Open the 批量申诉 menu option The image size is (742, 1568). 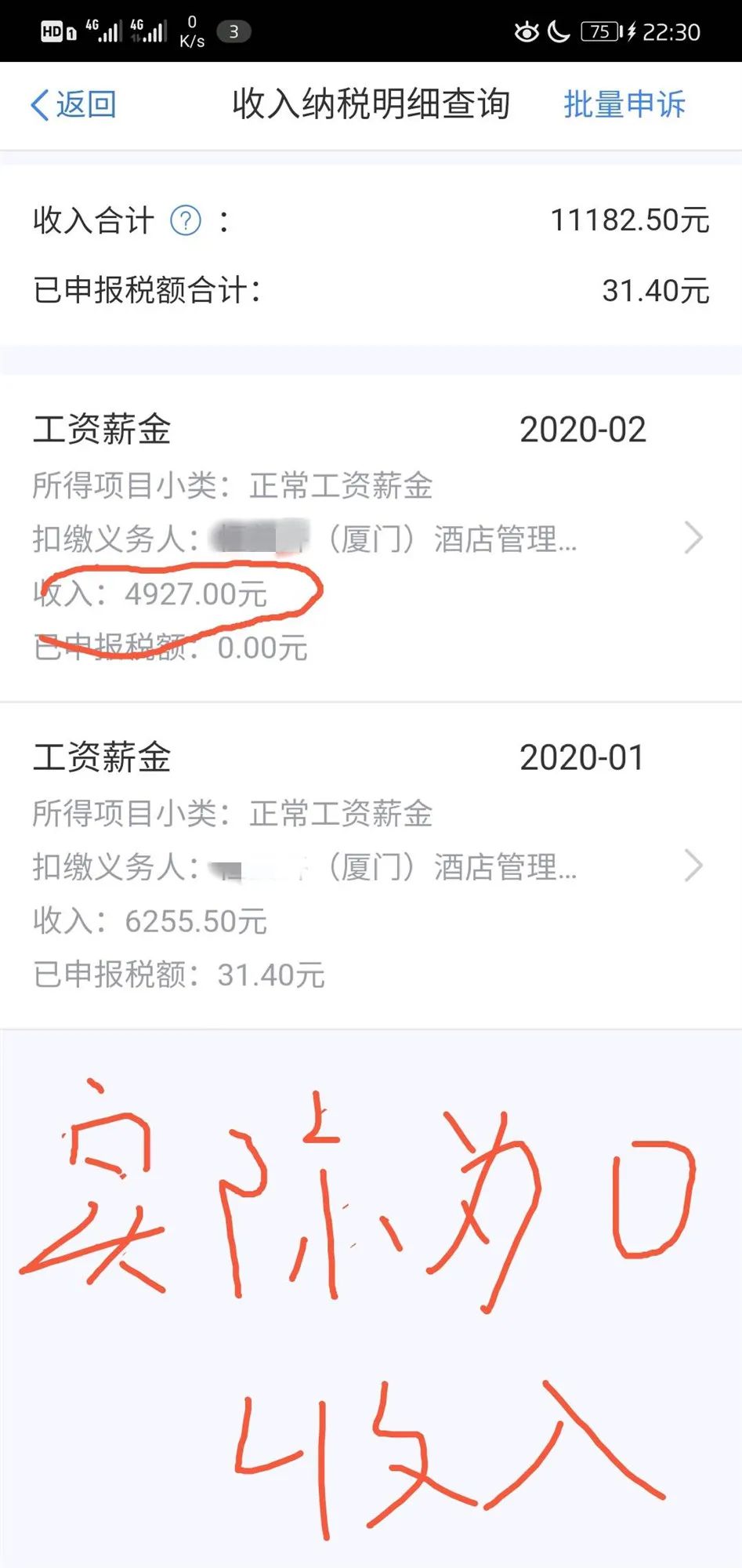click(x=624, y=103)
